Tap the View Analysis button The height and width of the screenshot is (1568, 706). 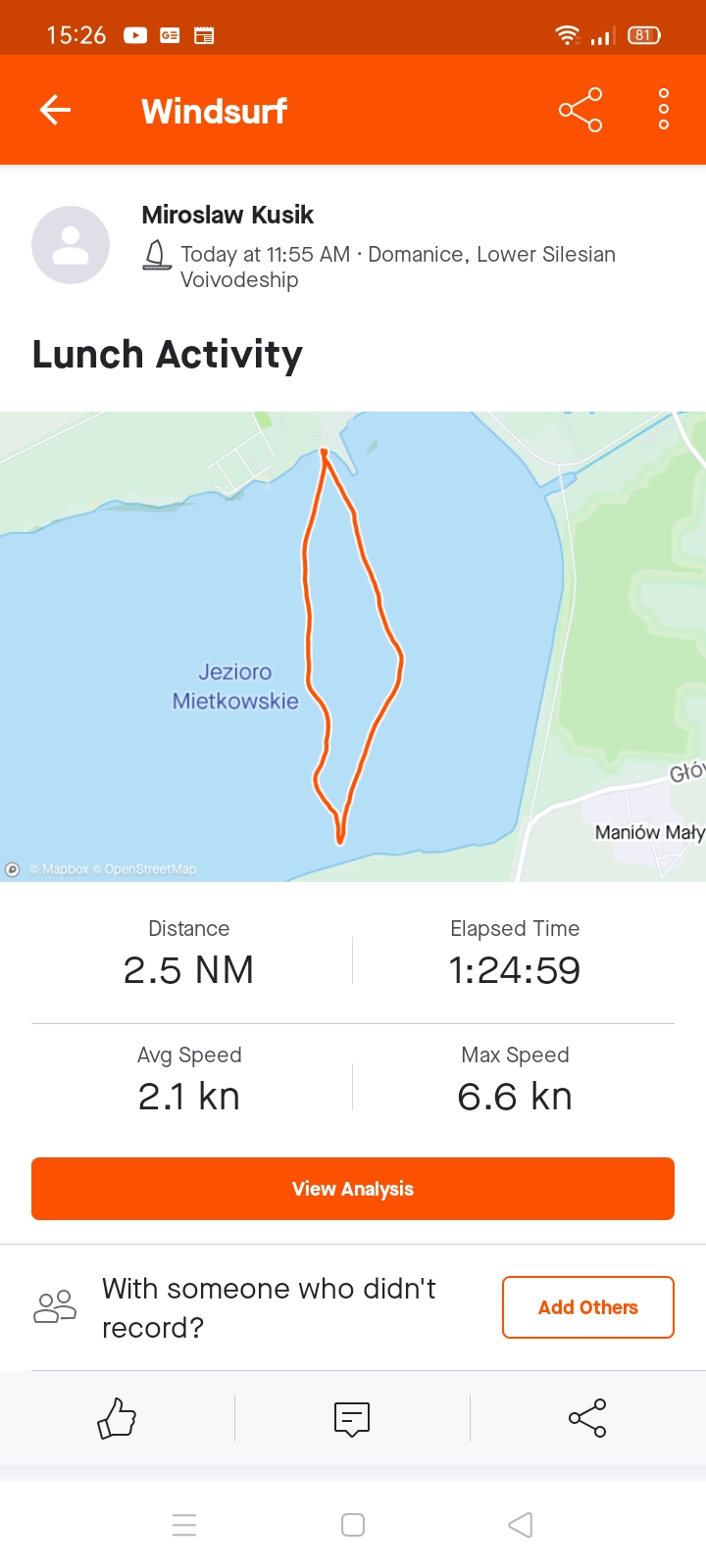point(353,1189)
